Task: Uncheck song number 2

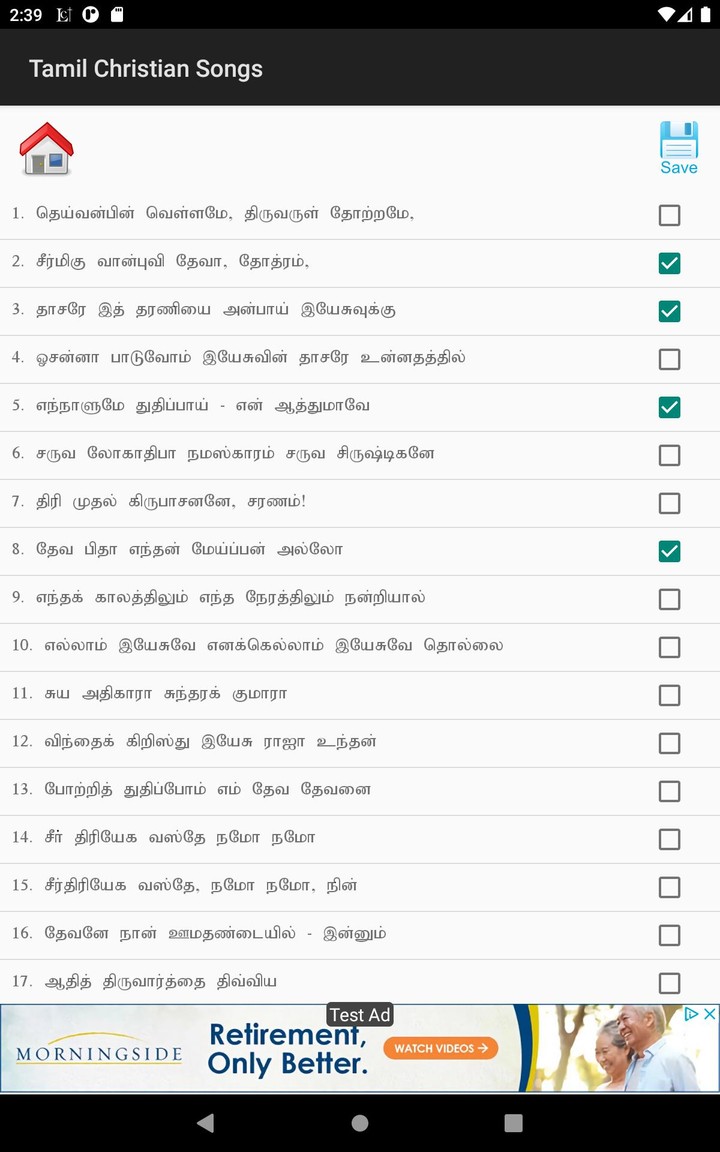Action: tap(669, 263)
